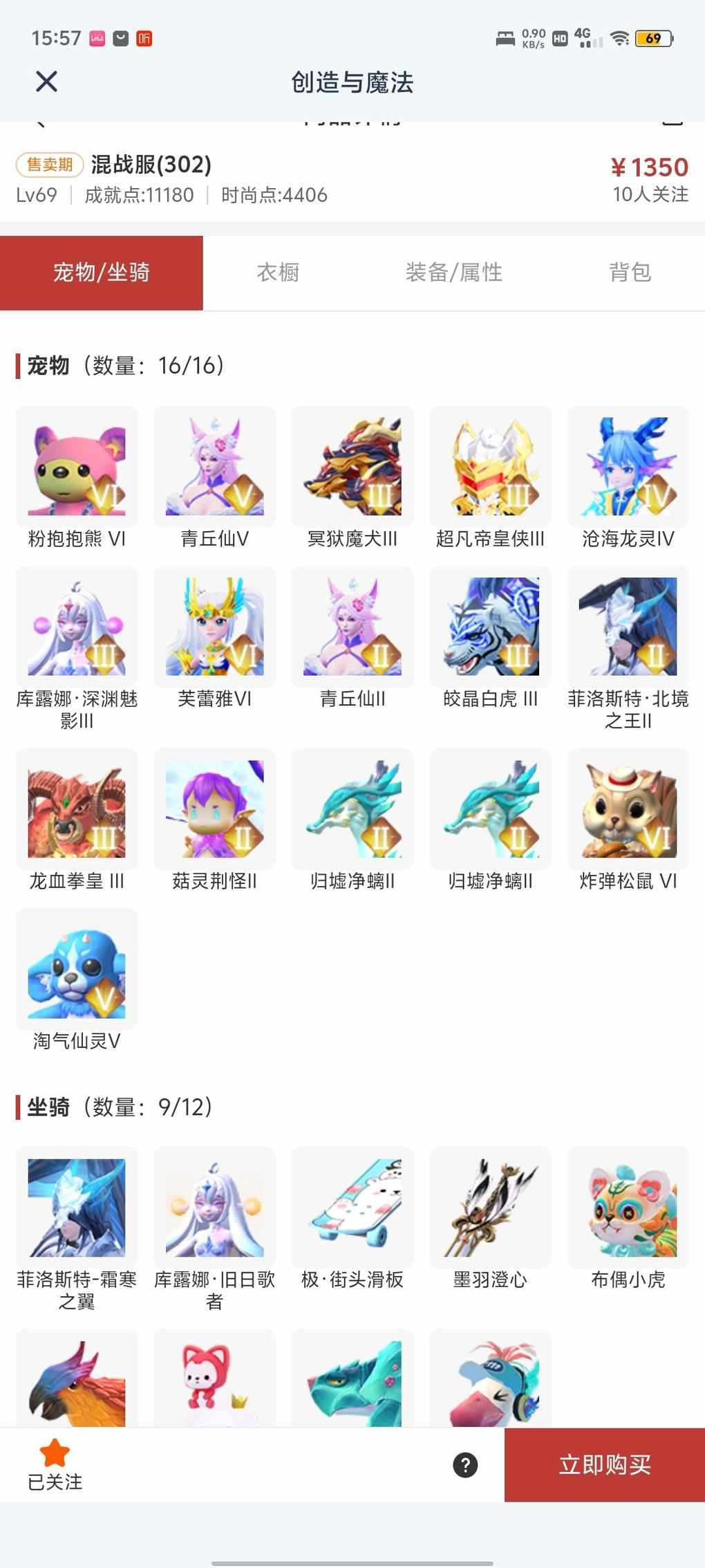Close the 创造与魔法 page
This screenshot has width=705, height=1568.
tap(46, 82)
